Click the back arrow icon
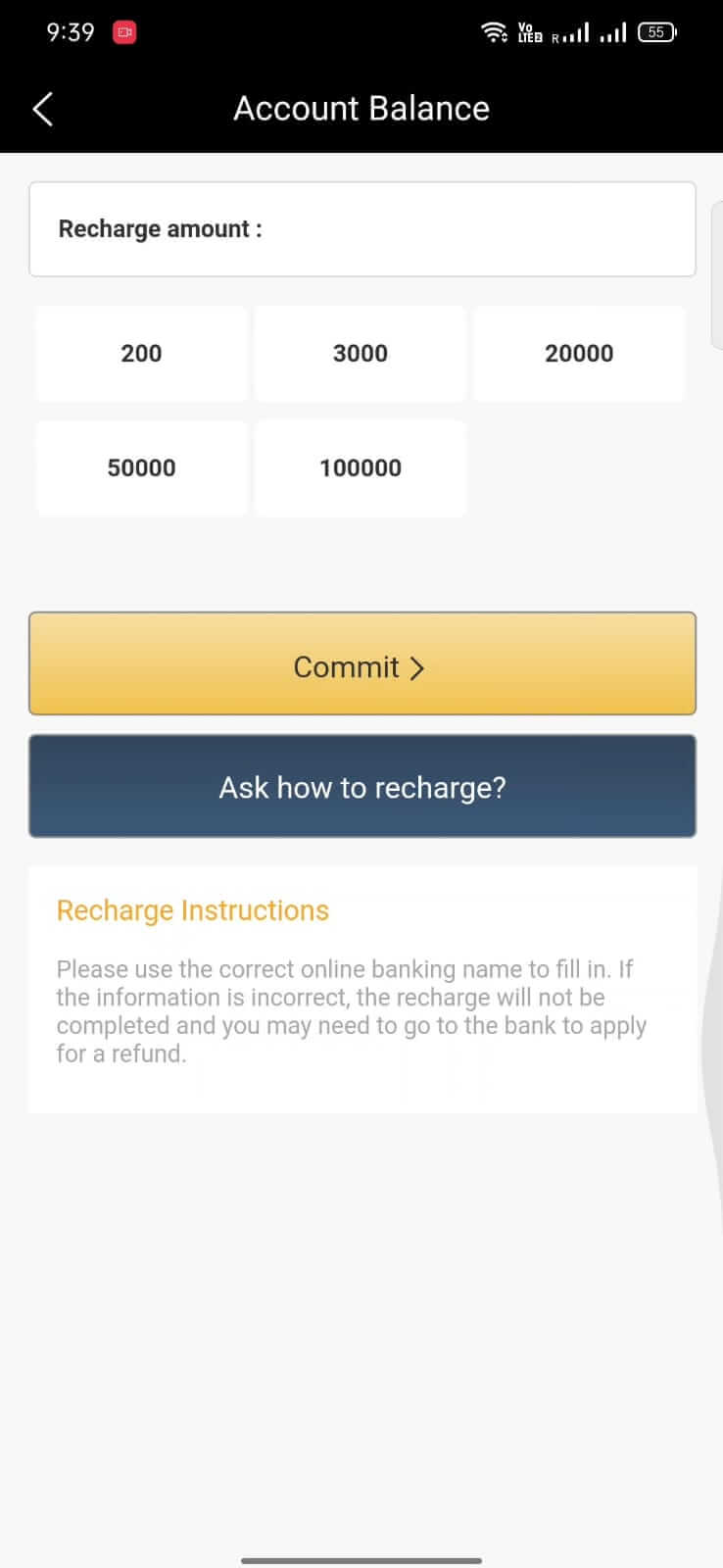This screenshot has height=1568, width=723. [x=41, y=109]
